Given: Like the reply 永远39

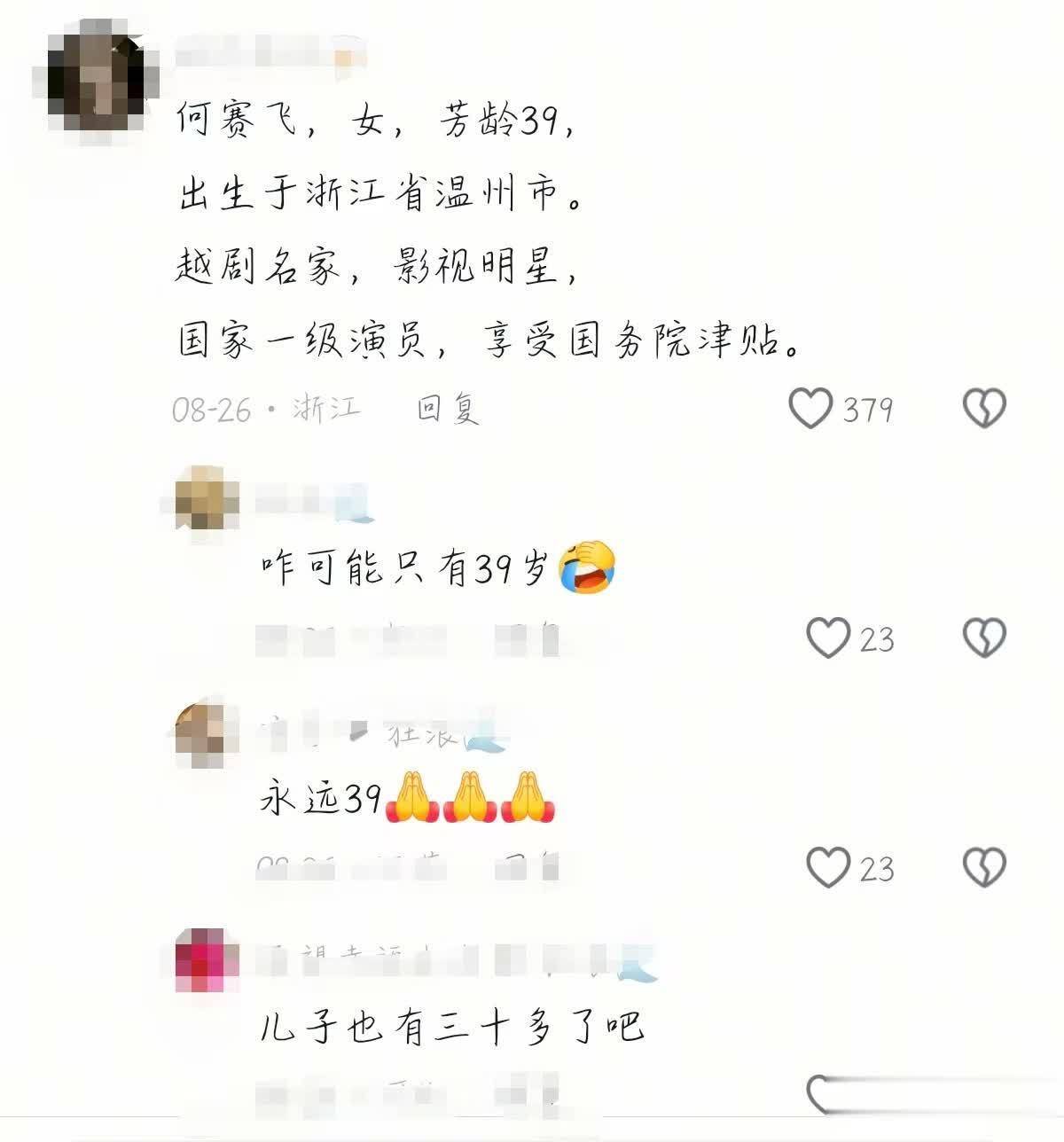Looking at the screenshot, I should 828,867.
